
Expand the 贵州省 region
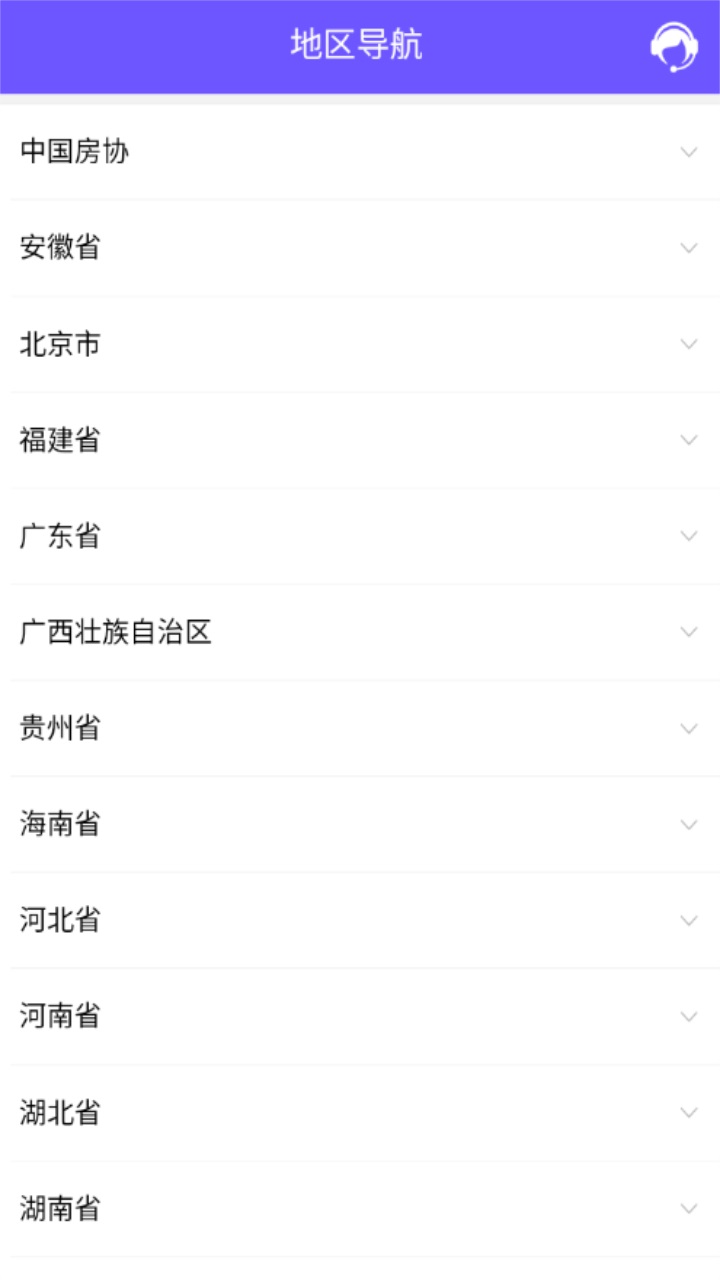pos(360,728)
